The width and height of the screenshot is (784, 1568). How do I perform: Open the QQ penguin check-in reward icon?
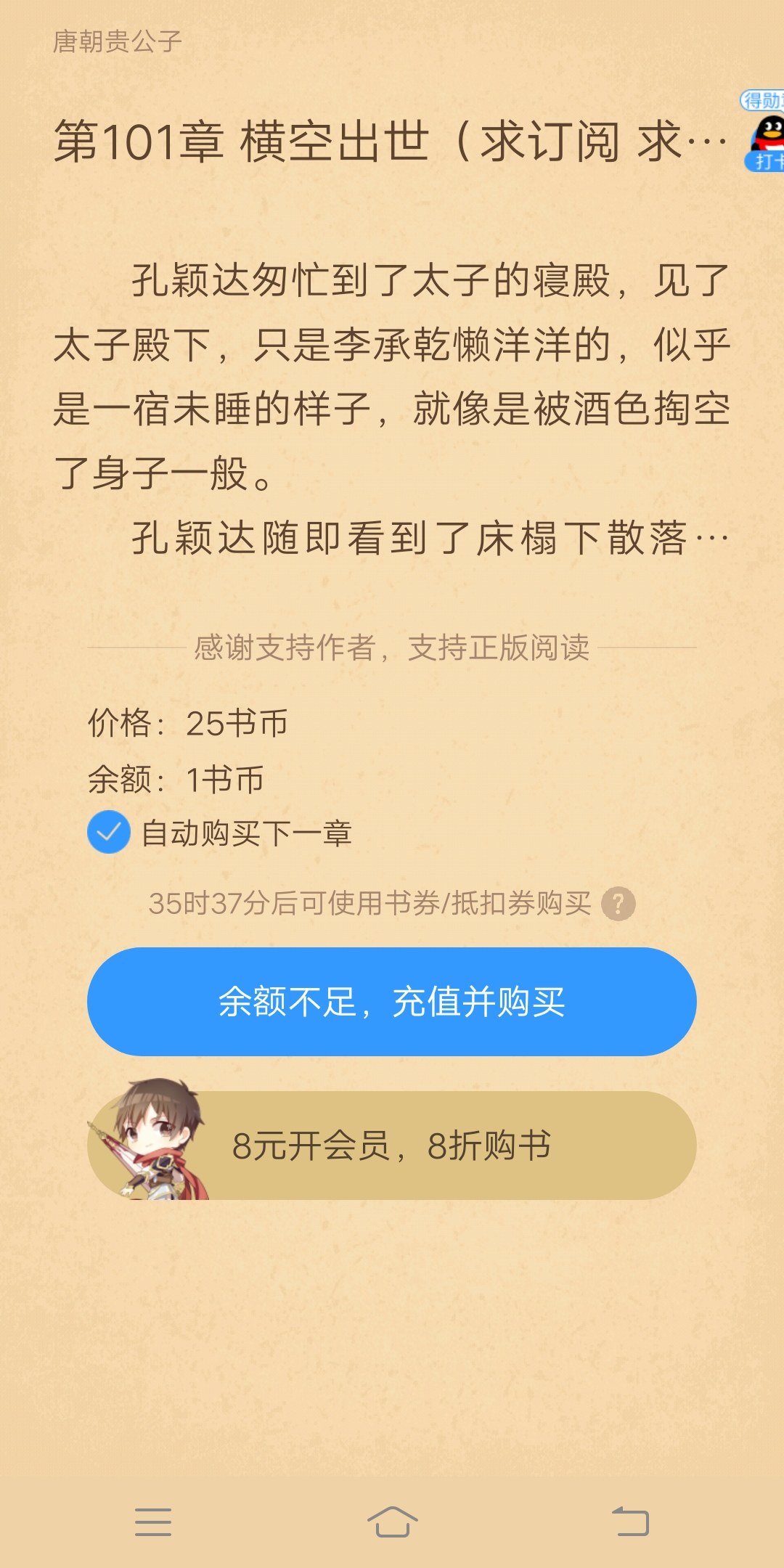tap(766, 133)
